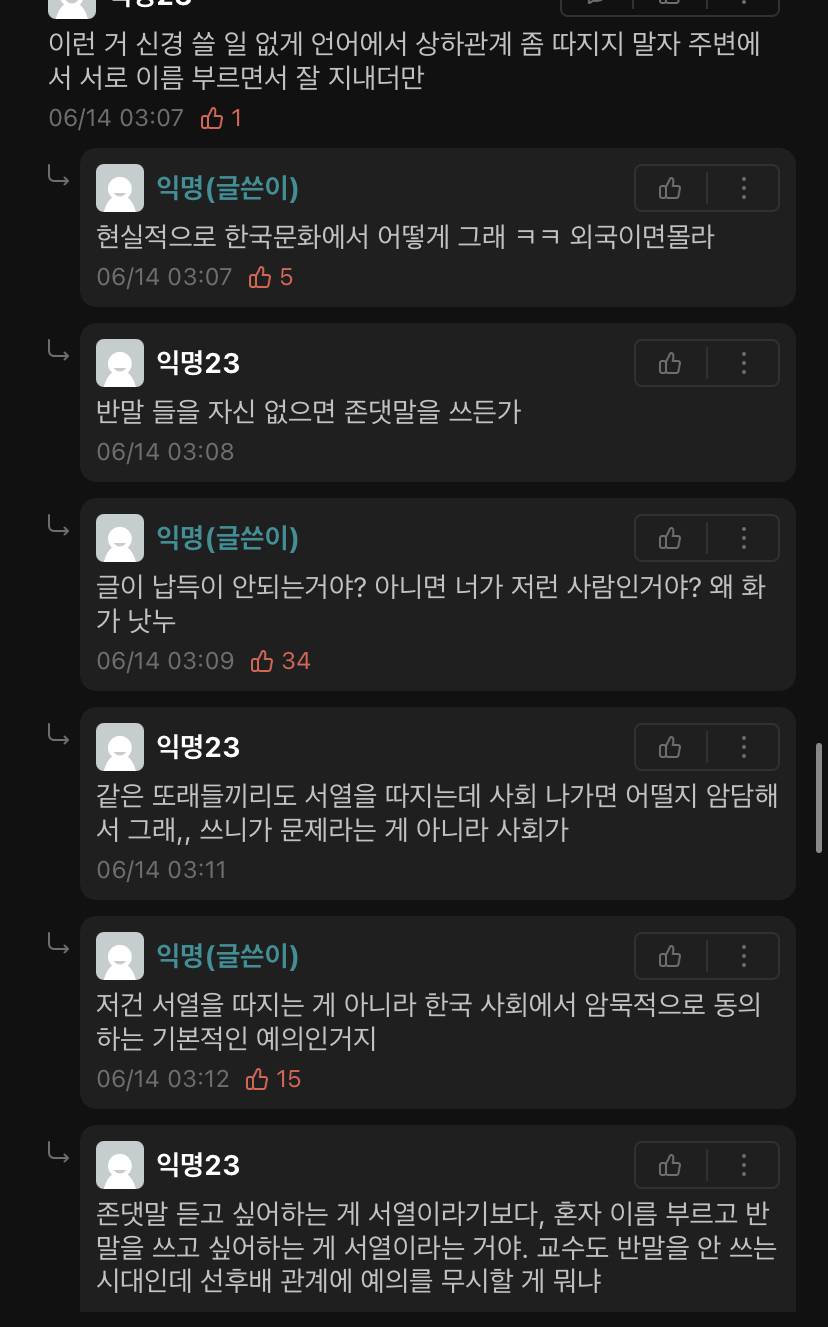Like the reply '반말 들을 자신 없으면'
This screenshot has height=1327, width=828.
click(670, 363)
